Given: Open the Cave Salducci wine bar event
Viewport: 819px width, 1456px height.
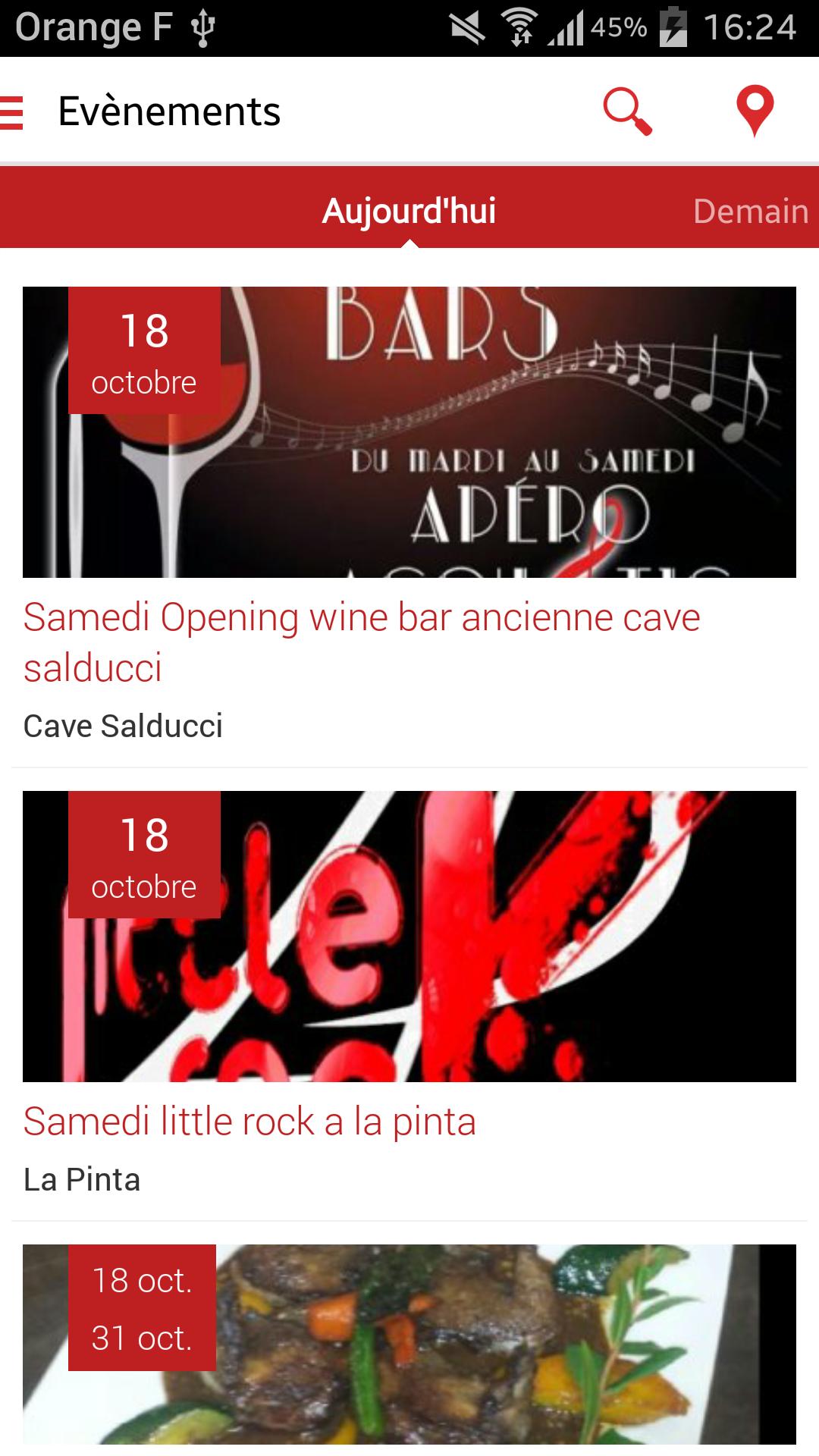Looking at the screenshot, I should pyautogui.click(x=361, y=642).
